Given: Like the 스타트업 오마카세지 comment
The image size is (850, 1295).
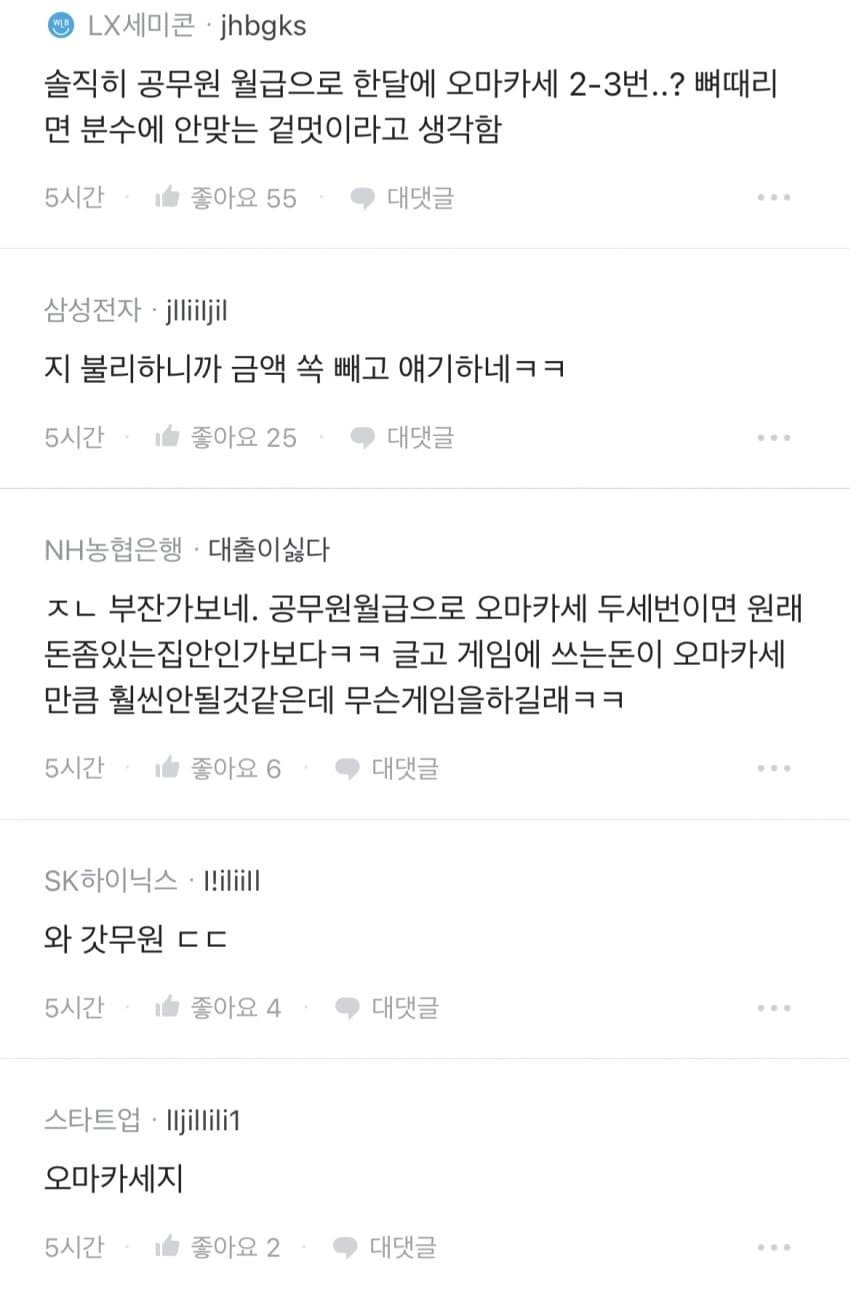Looking at the screenshot, I should tap(218, 1247).
